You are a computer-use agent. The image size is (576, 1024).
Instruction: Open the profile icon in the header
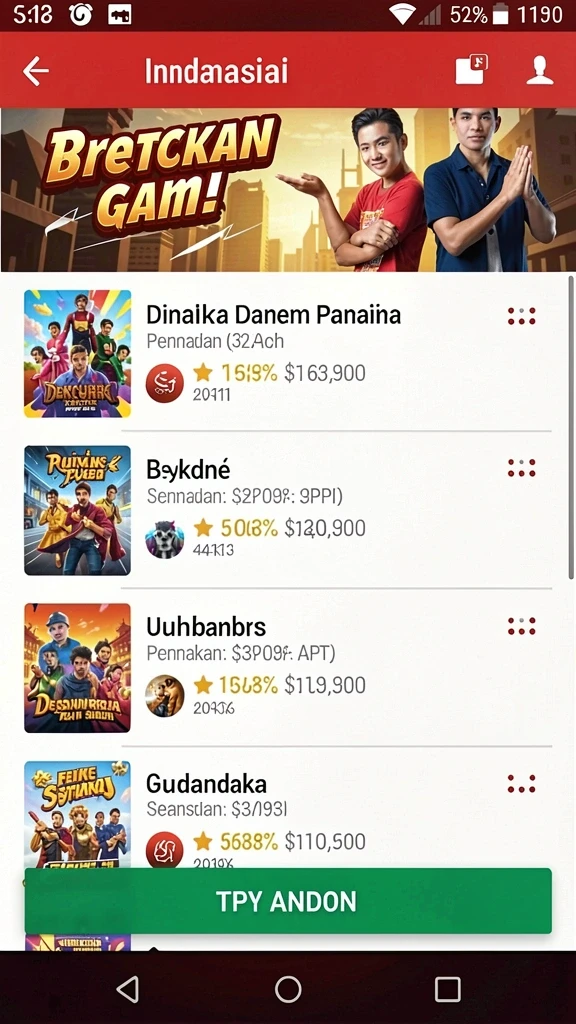(x=539, y=71)
